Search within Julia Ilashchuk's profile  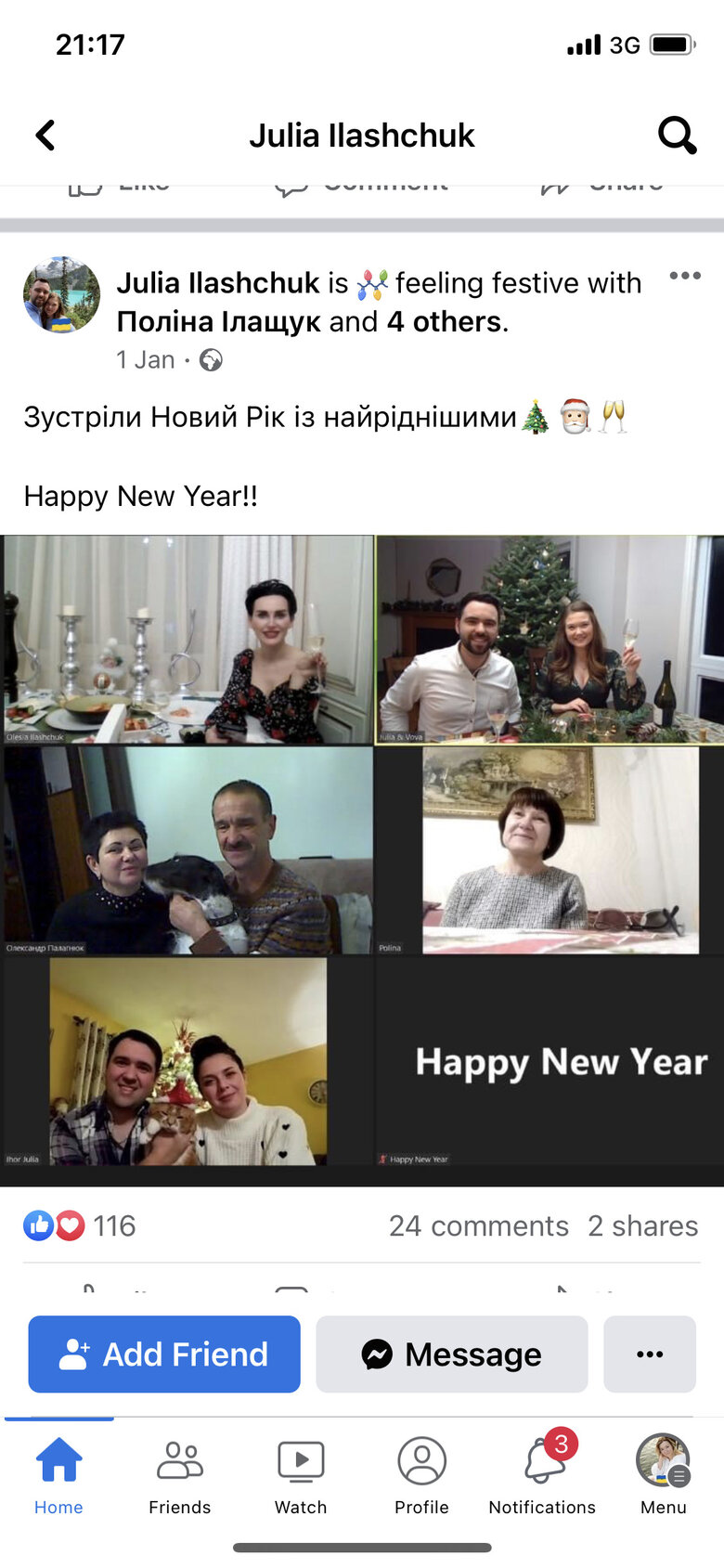click(x=677, y=136)
